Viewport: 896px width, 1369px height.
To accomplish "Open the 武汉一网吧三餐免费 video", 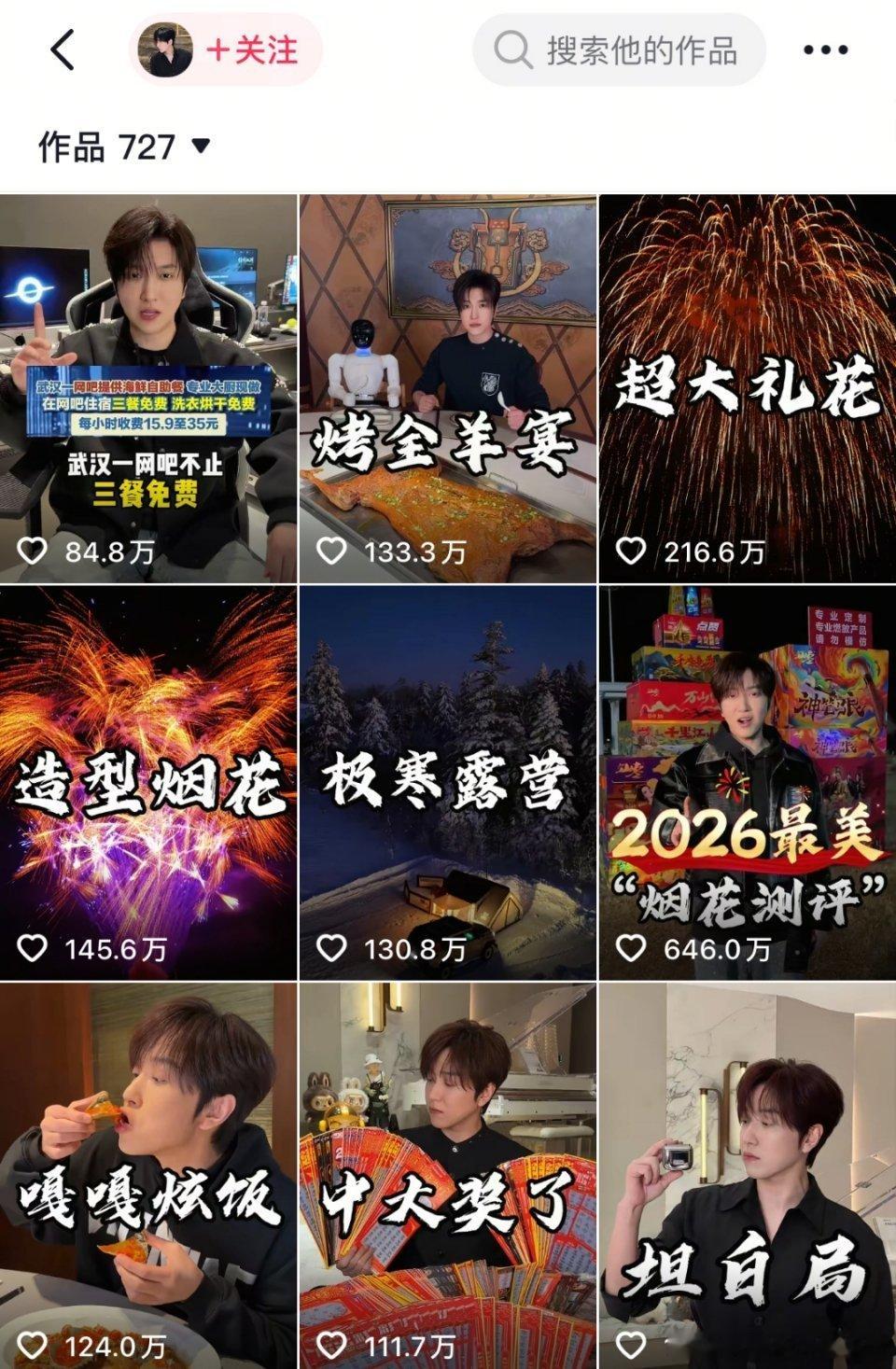I will click(148, 388).
